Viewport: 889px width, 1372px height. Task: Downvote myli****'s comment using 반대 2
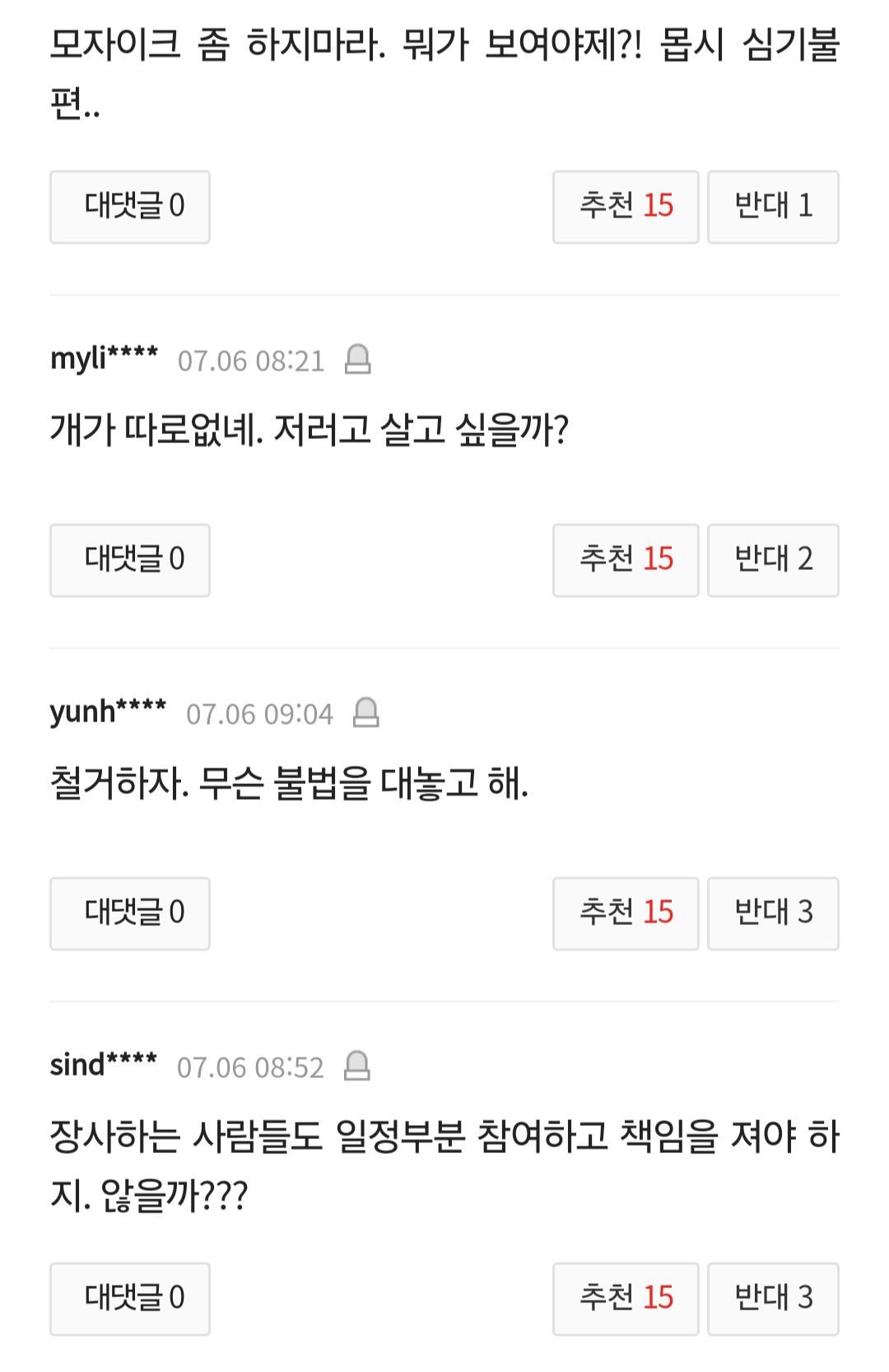click(x=773, y=560)
